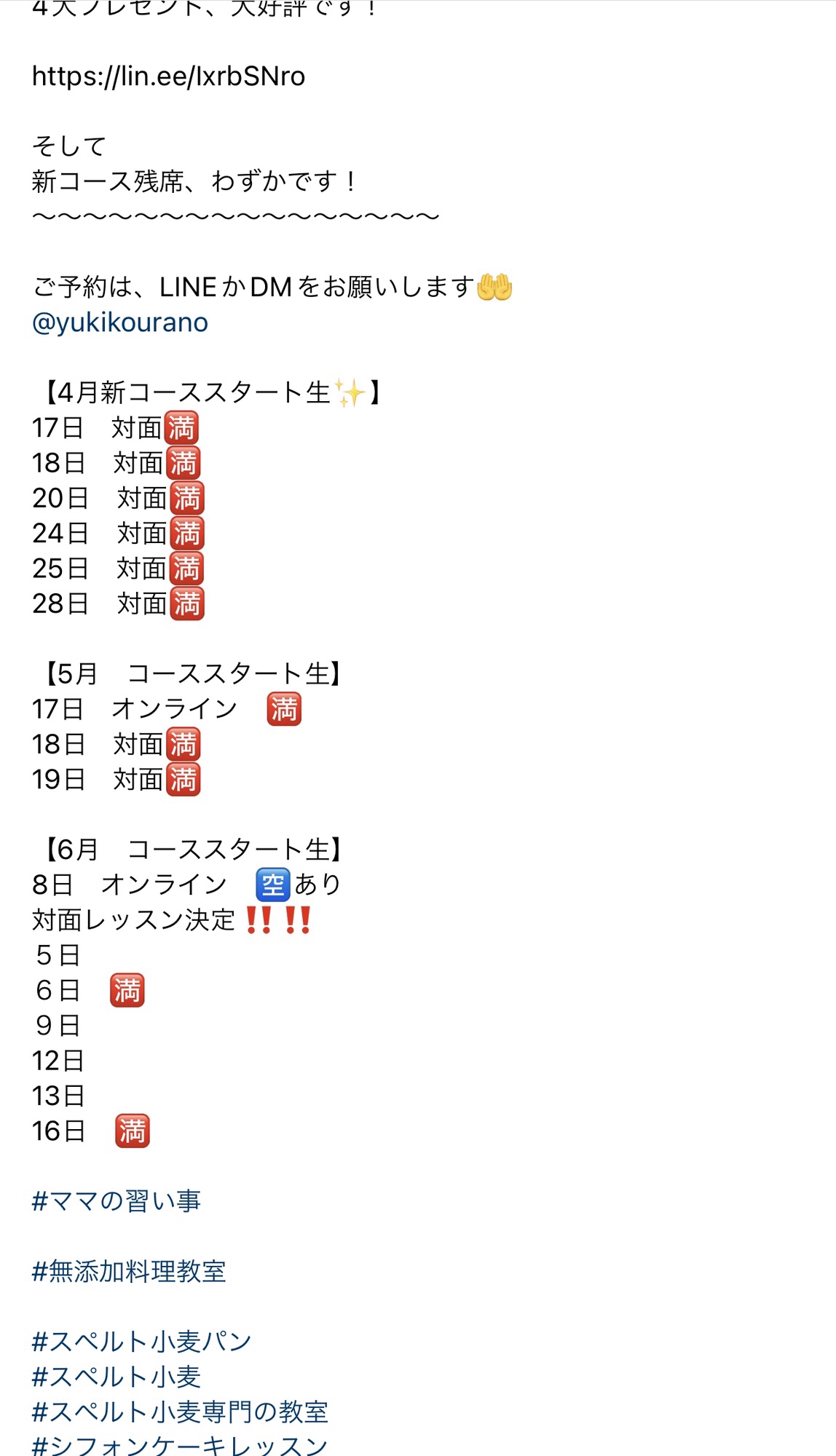This screenshot has width=836, height=1456.
Task: Open the #無添加料理教室 hashtag
Action: click(x=129, y=1271)
